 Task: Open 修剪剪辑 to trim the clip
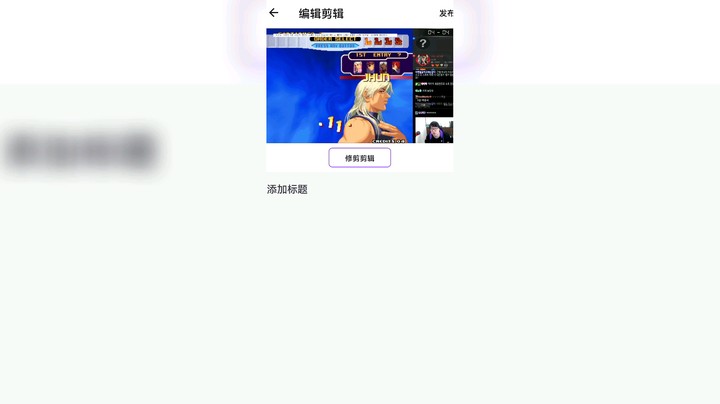click(x=359, y=158)
